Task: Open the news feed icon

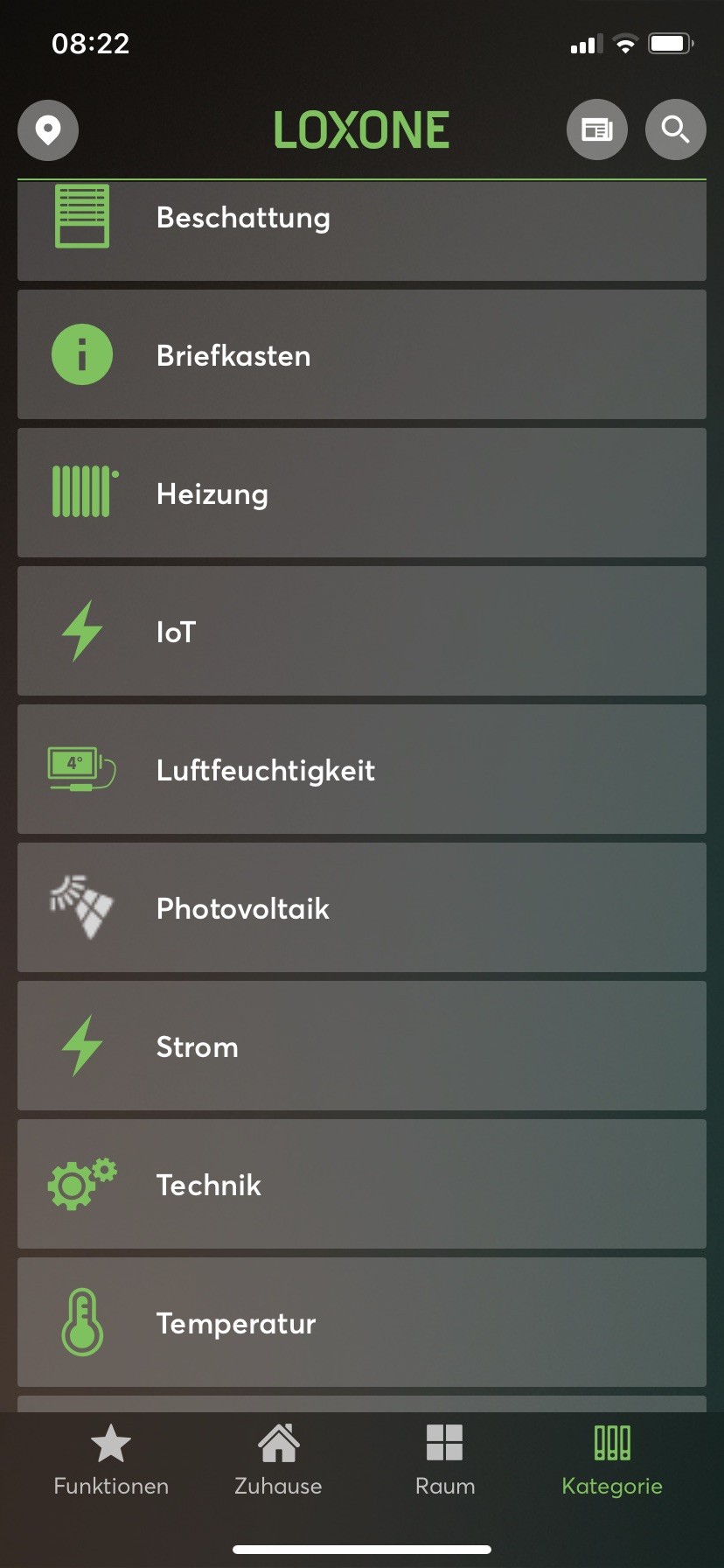Action: (x=596, y=130)
